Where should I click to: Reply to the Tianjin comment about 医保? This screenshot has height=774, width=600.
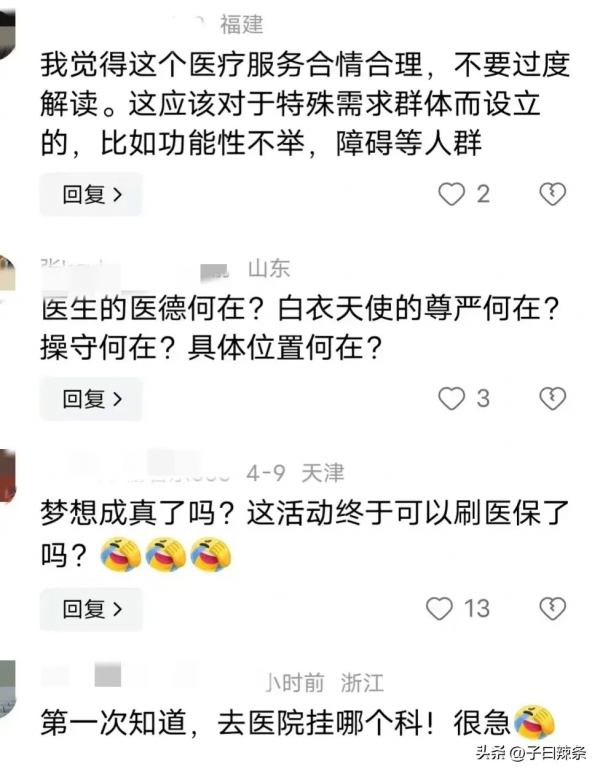pos(91,608)
